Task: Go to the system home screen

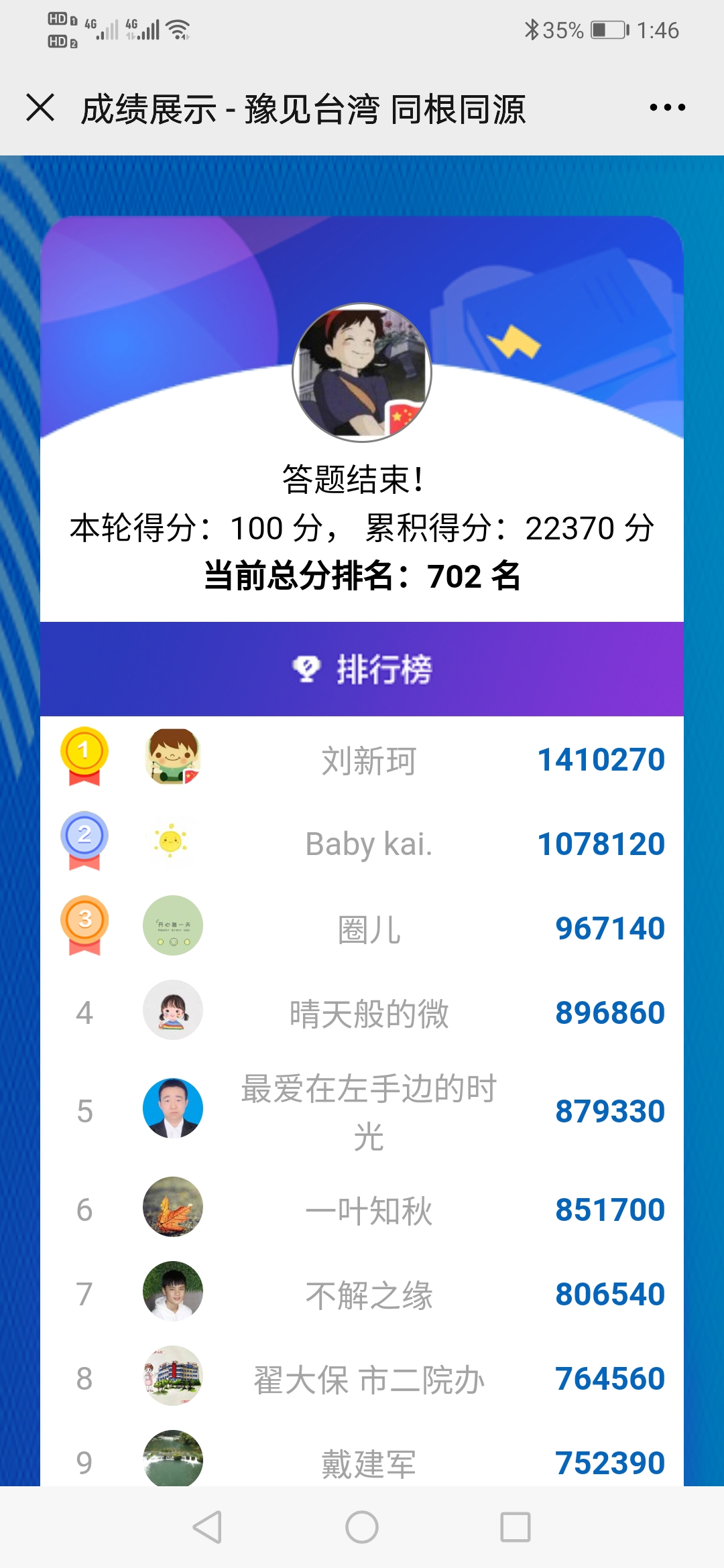Action: (x=362, y=1527)
